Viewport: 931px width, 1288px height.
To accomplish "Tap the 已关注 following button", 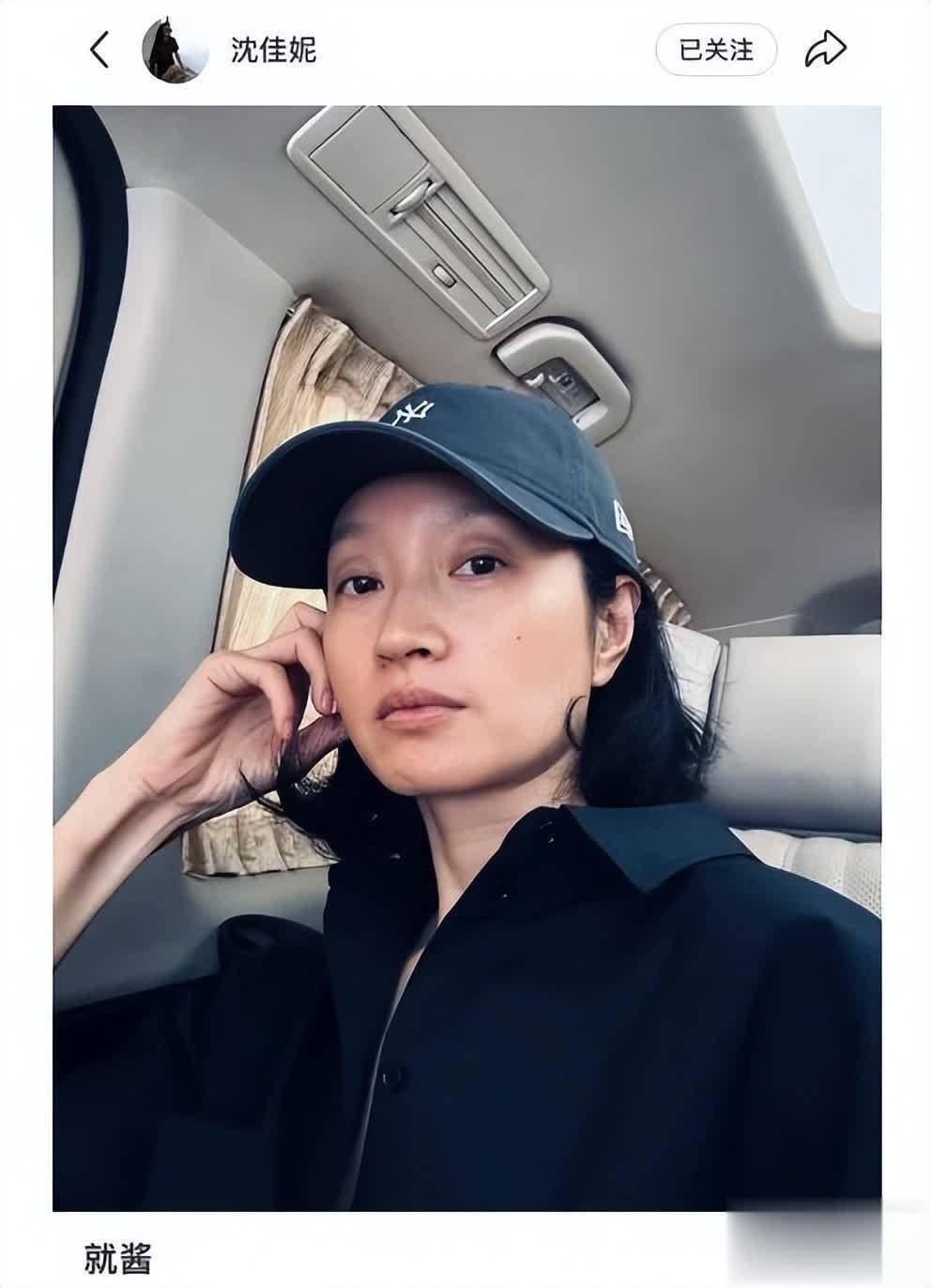I will pos(716,50).
